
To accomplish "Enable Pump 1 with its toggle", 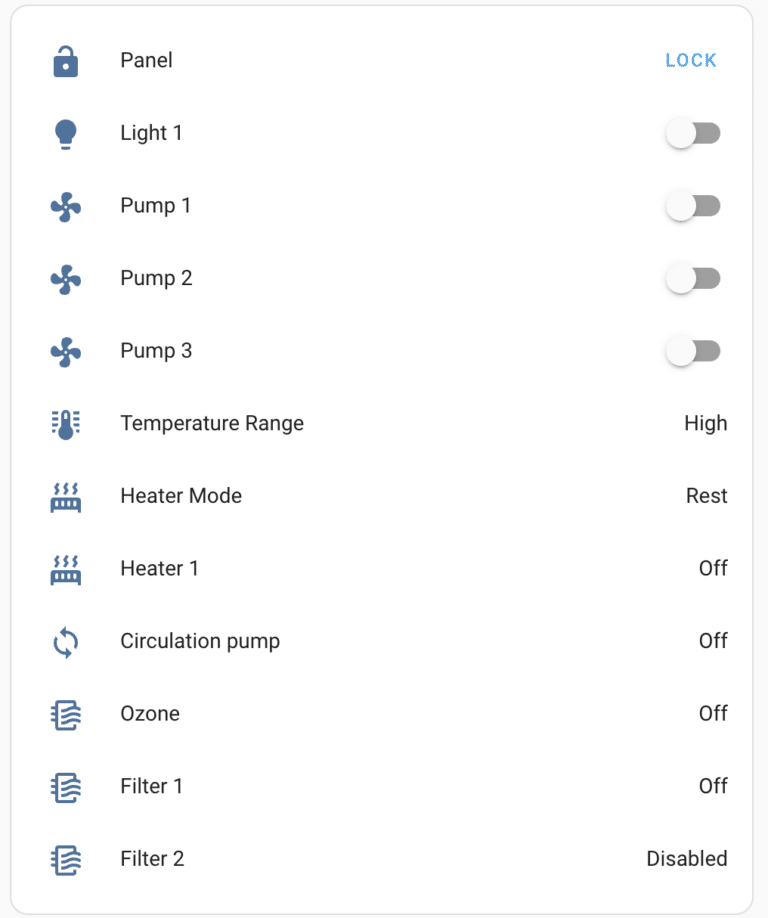I will tap(694, 205).
